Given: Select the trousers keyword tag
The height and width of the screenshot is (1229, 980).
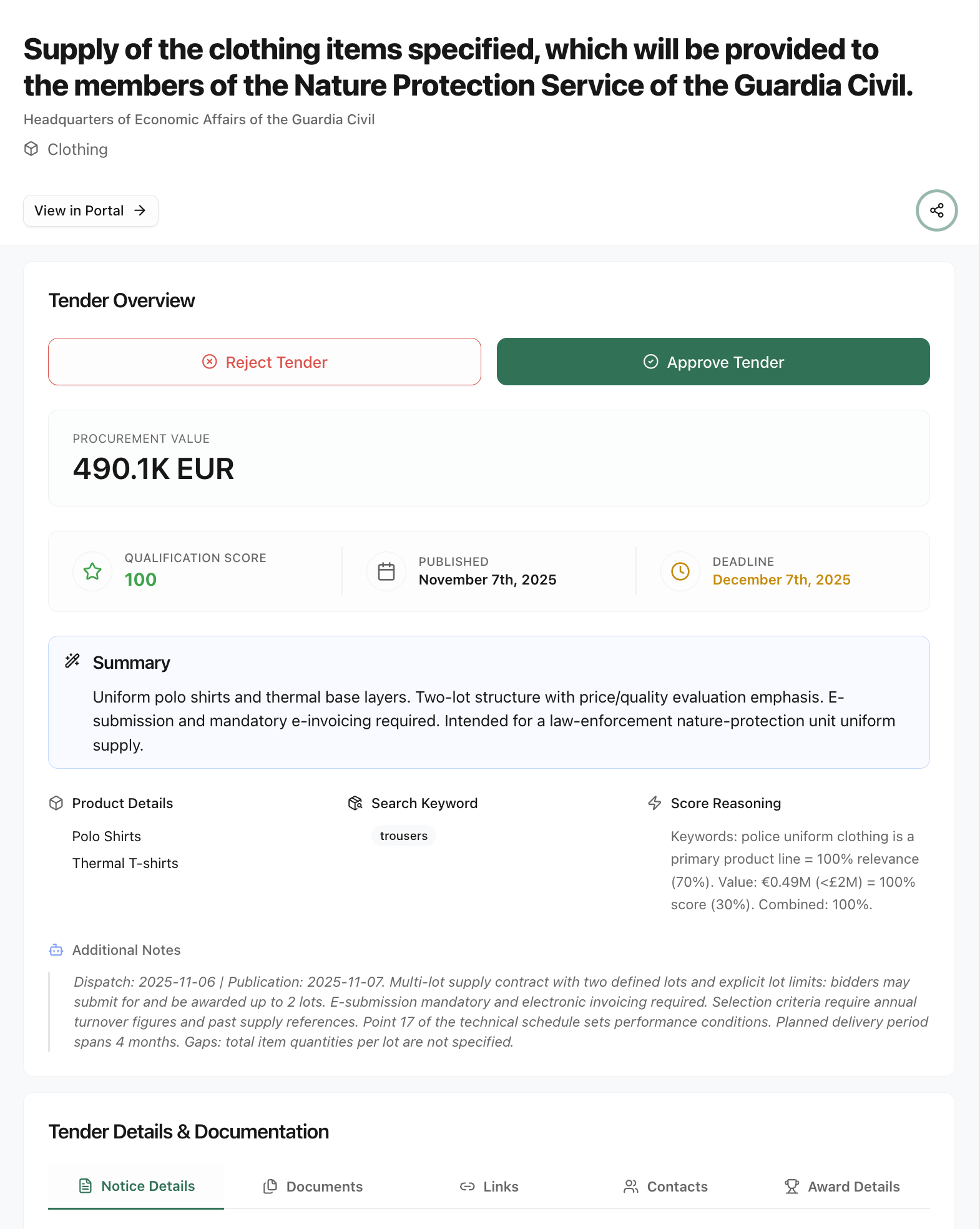Looking at the screenshot, I should coord(403,836).
